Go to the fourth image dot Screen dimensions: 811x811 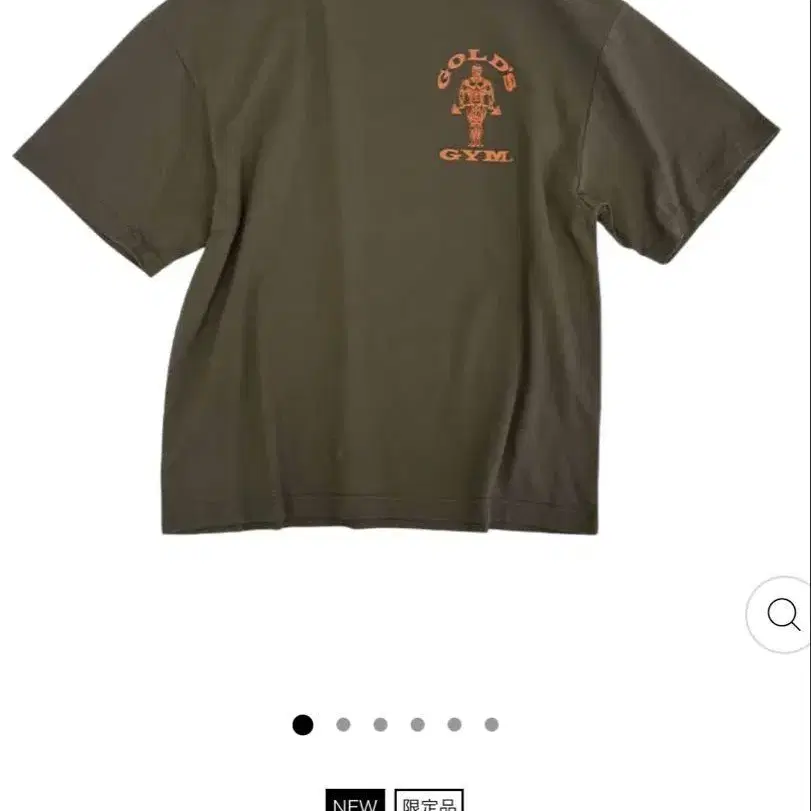pyautogui.click(x=417, y=725)
